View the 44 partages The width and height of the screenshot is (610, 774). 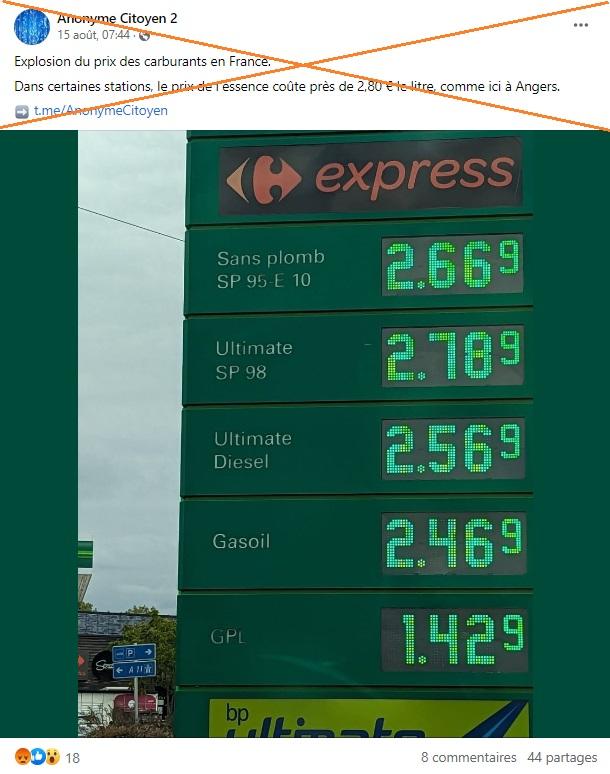562,758
